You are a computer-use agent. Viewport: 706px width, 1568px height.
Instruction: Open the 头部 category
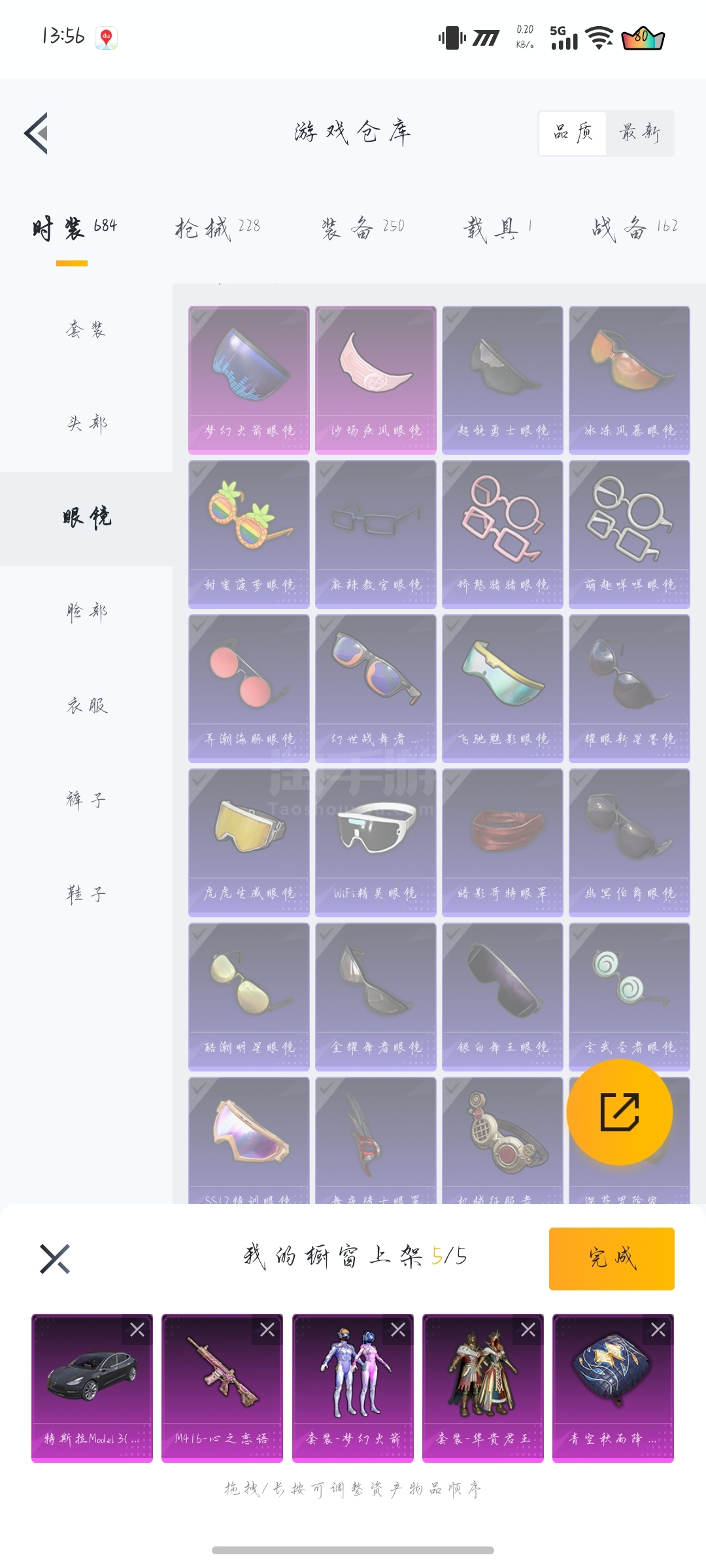[x=86, y=424]
